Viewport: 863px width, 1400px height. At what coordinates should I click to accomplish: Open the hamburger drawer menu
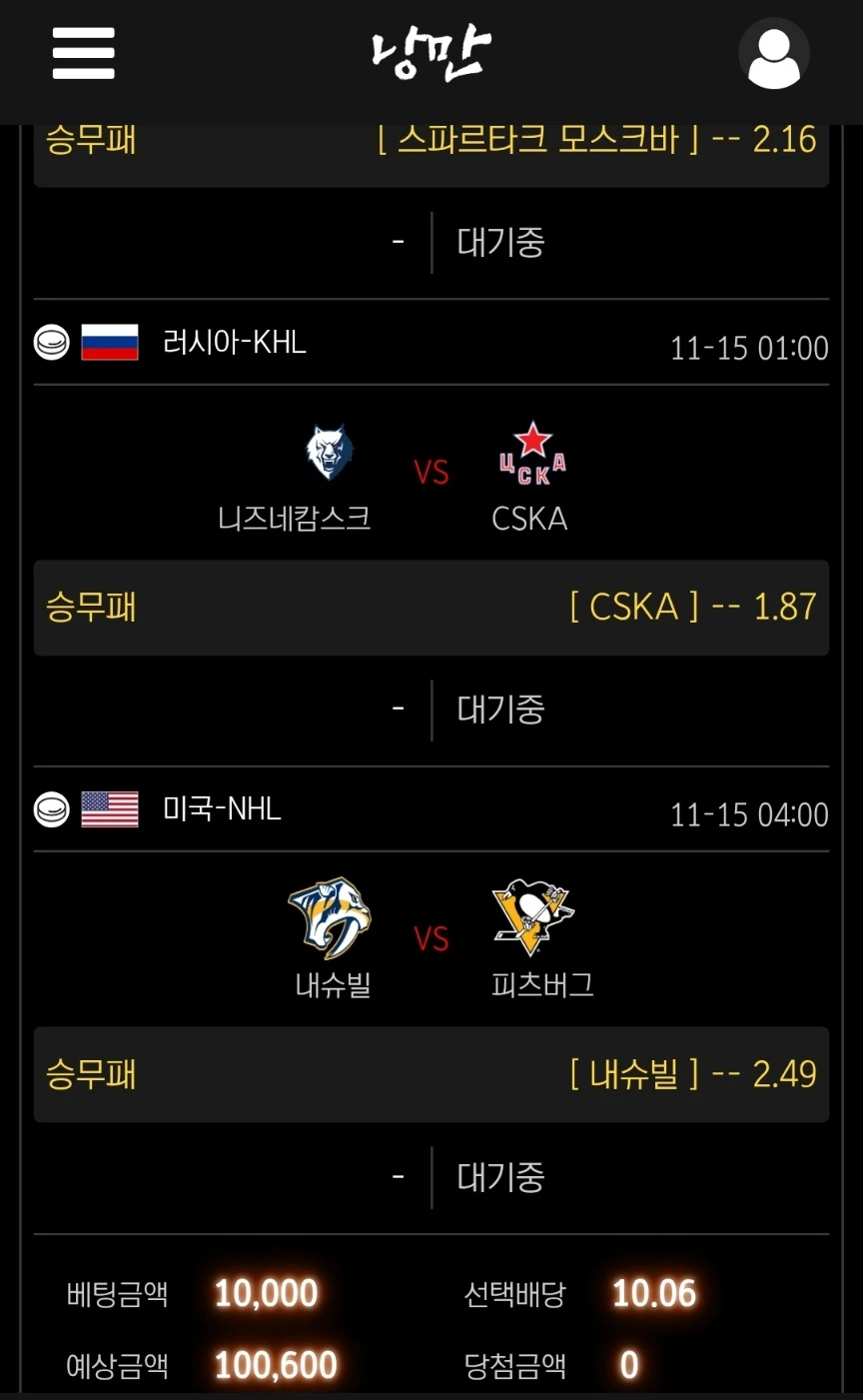[84, 53]
